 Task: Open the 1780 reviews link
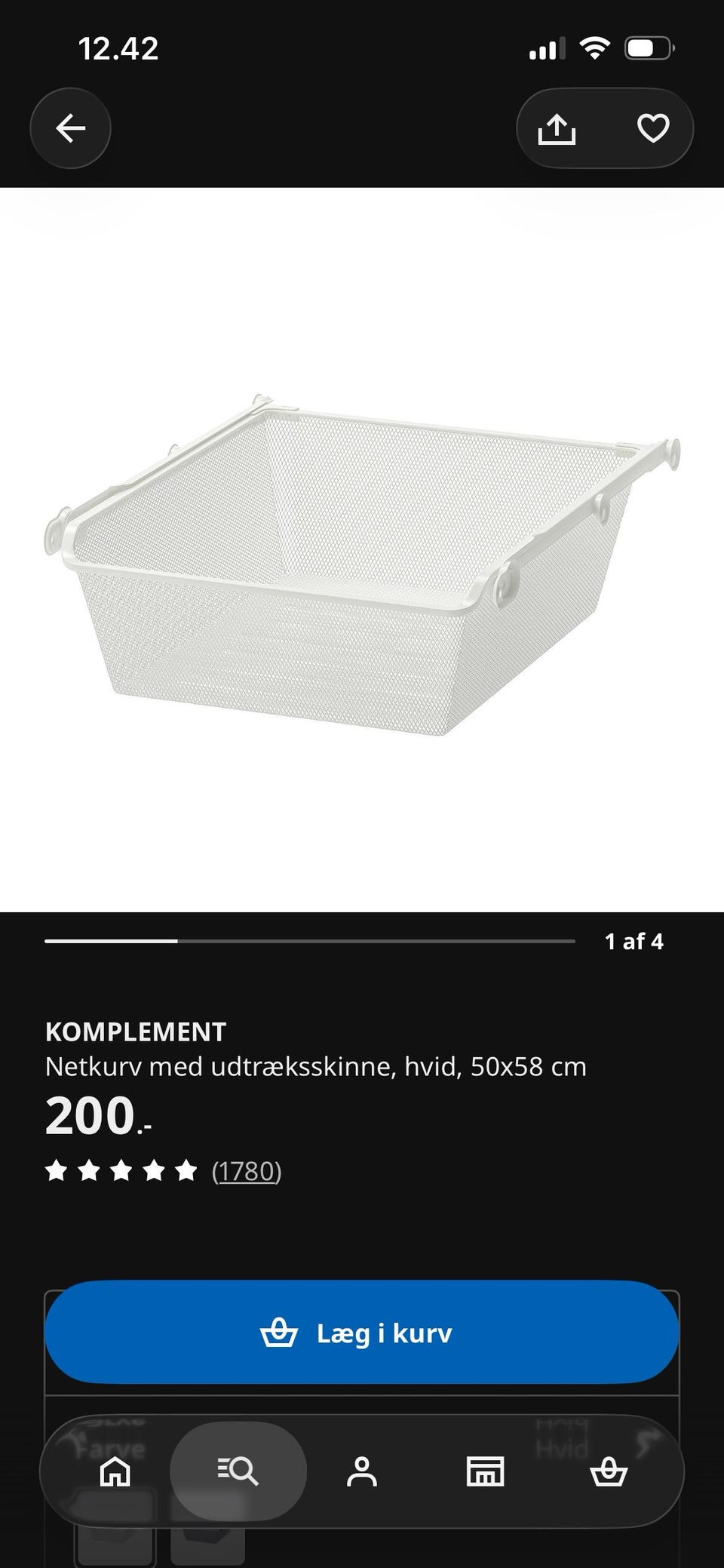[x=247, y=1171]
